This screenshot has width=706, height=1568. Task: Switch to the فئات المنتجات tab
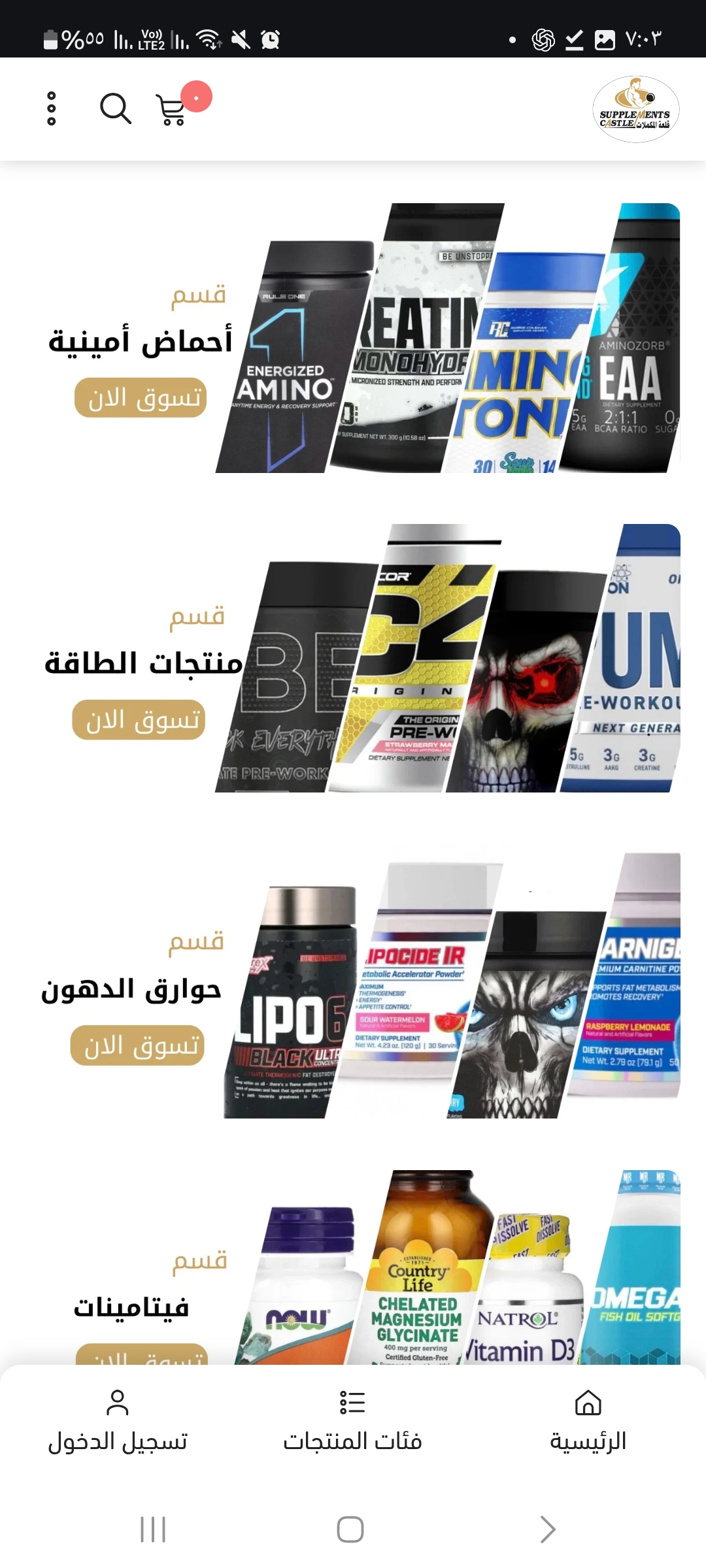point(352,1421)
